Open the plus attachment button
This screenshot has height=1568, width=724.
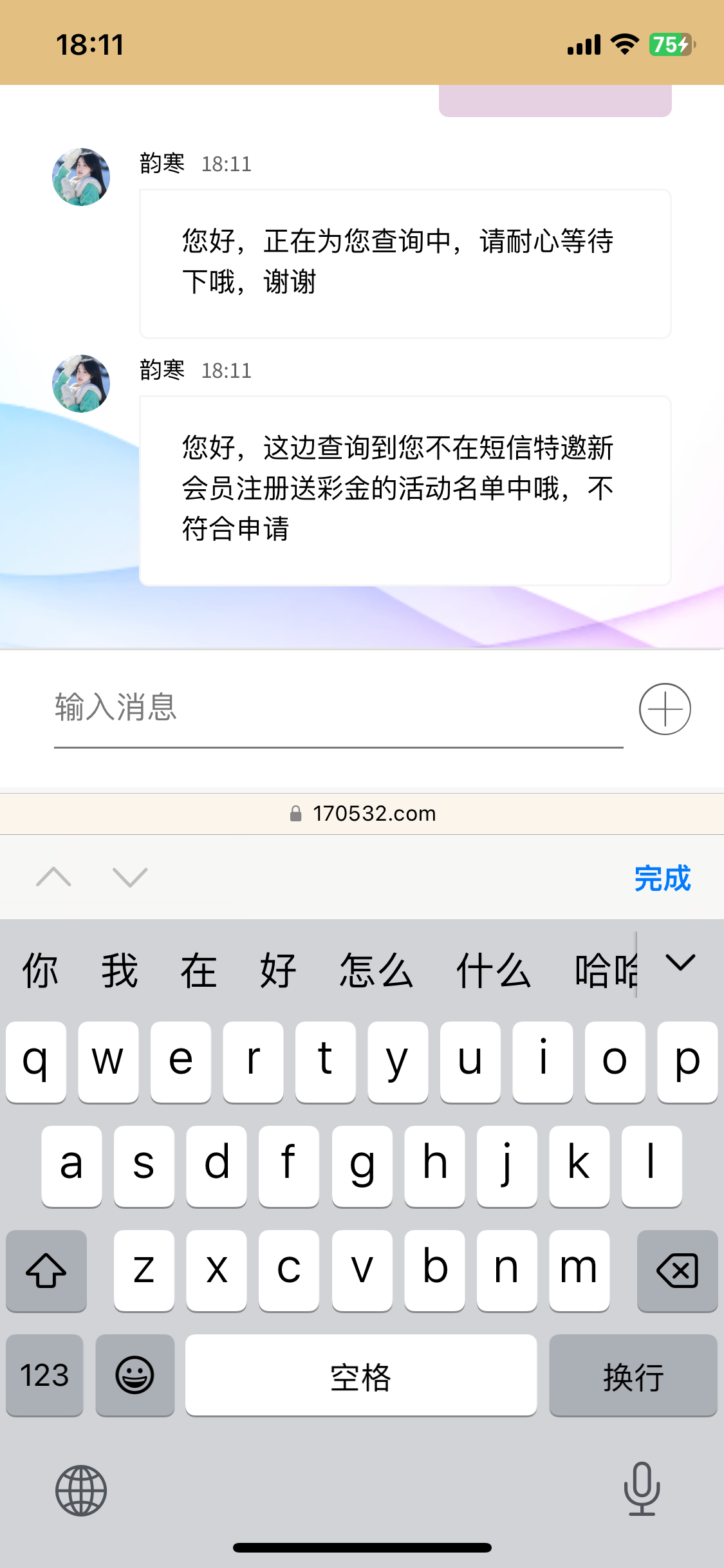[x=665, y=709]
